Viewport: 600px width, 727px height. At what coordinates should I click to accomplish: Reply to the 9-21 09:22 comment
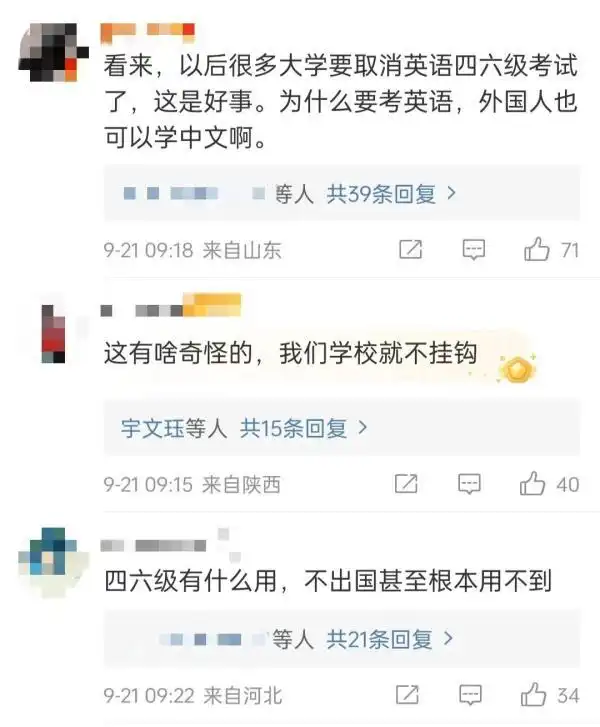pos(470,694)
